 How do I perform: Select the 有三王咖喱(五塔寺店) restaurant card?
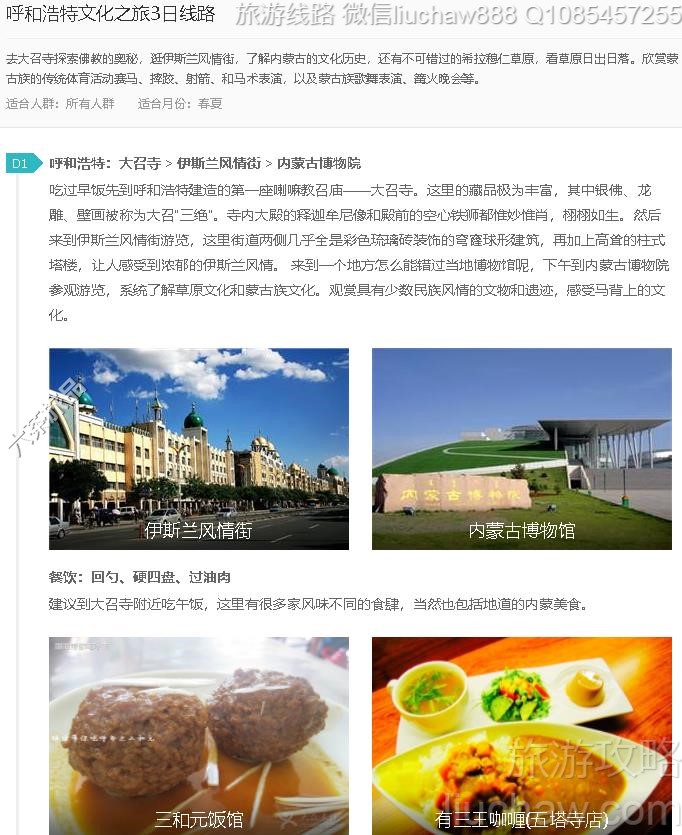pyautogui.click(x=521, y=735)
